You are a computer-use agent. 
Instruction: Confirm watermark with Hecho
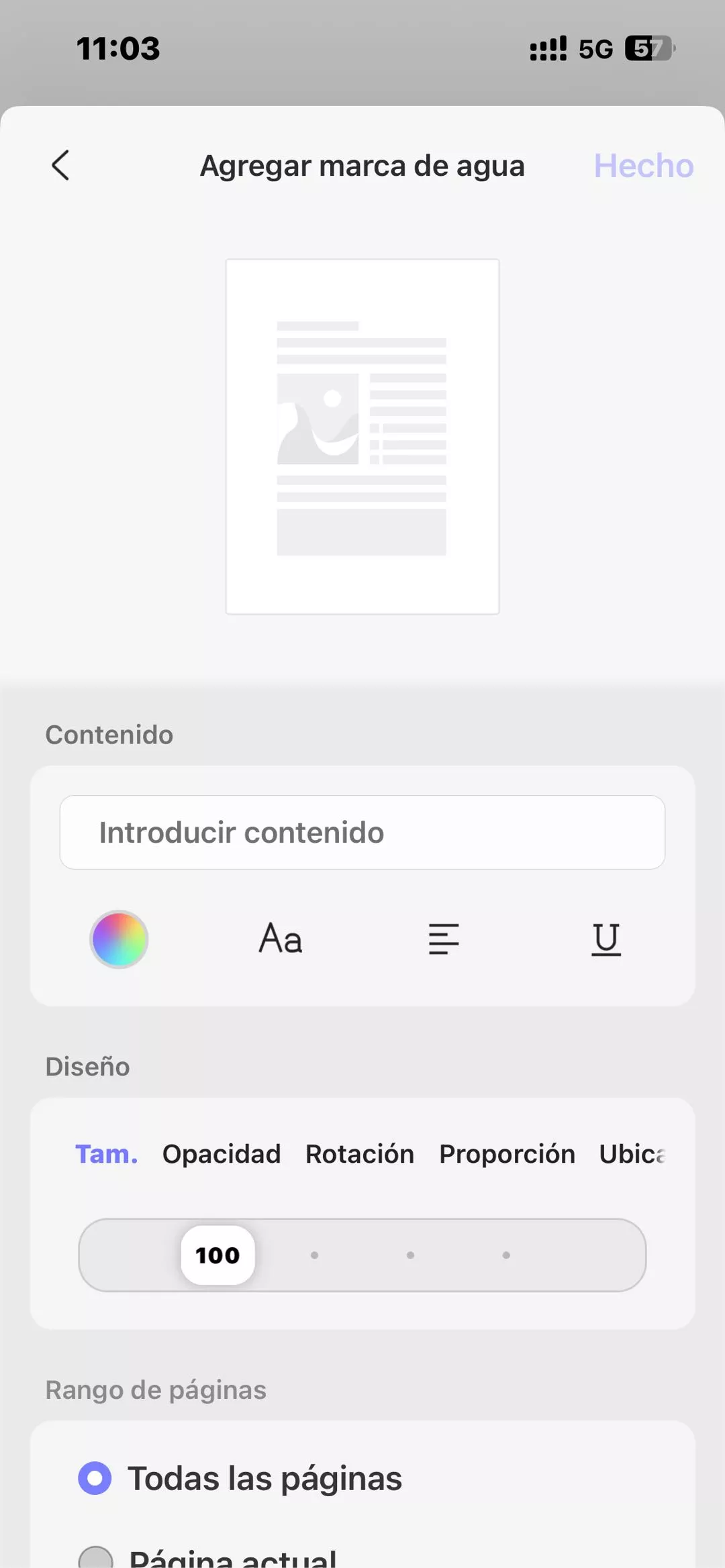coord(643,166)
